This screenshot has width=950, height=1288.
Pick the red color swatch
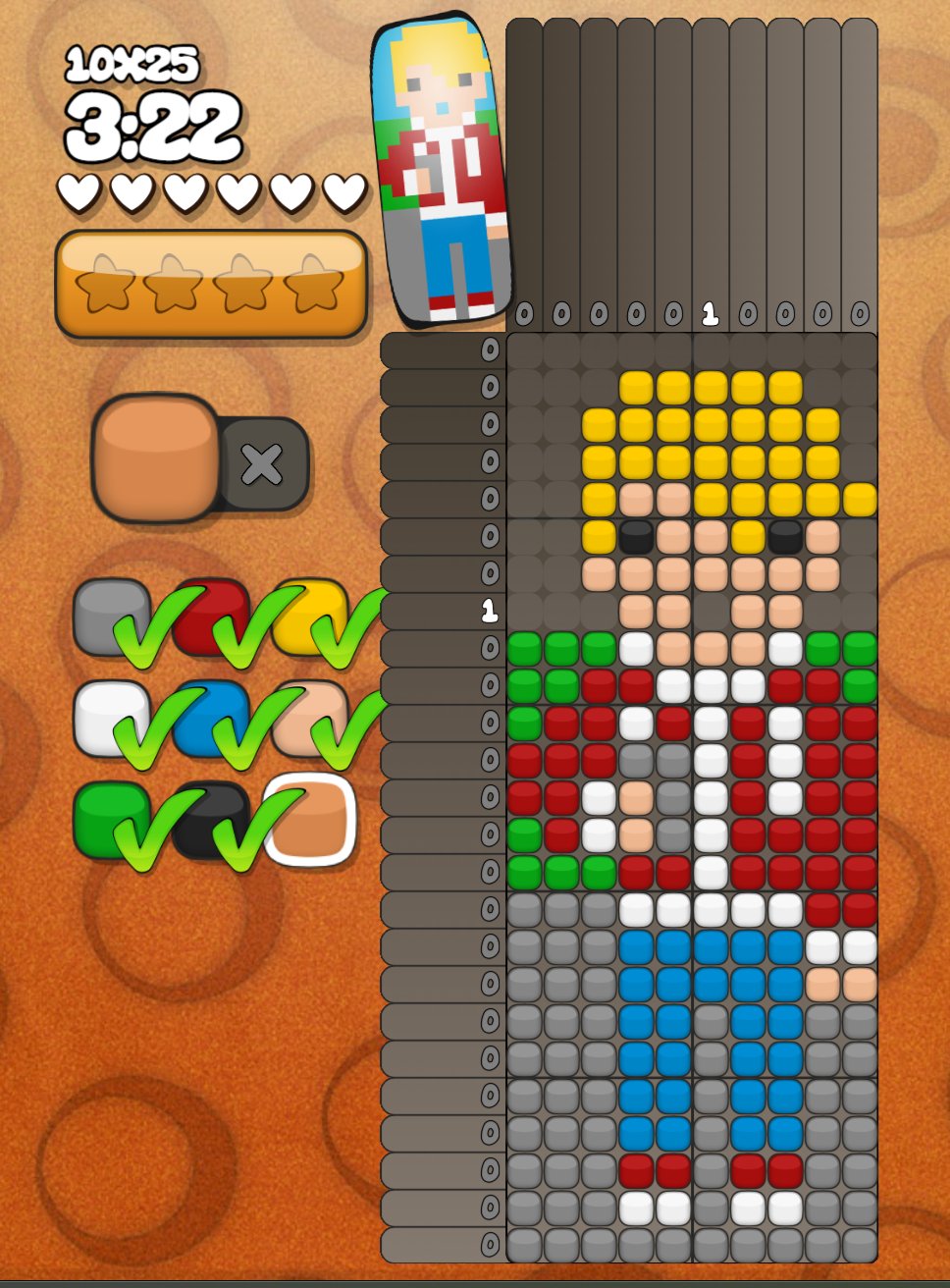(209, 616)
